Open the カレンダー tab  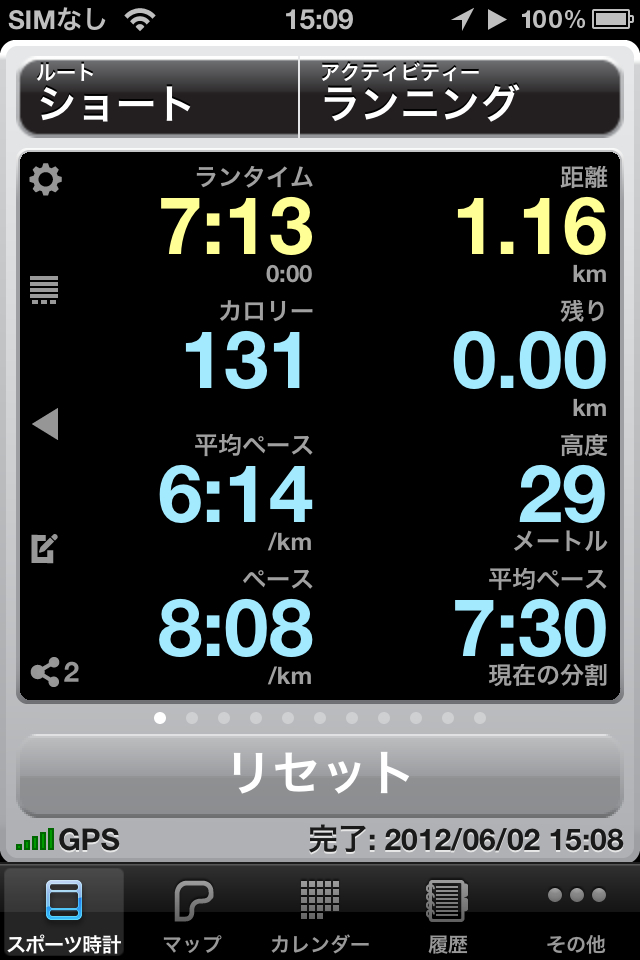click(x=320, y=915)
